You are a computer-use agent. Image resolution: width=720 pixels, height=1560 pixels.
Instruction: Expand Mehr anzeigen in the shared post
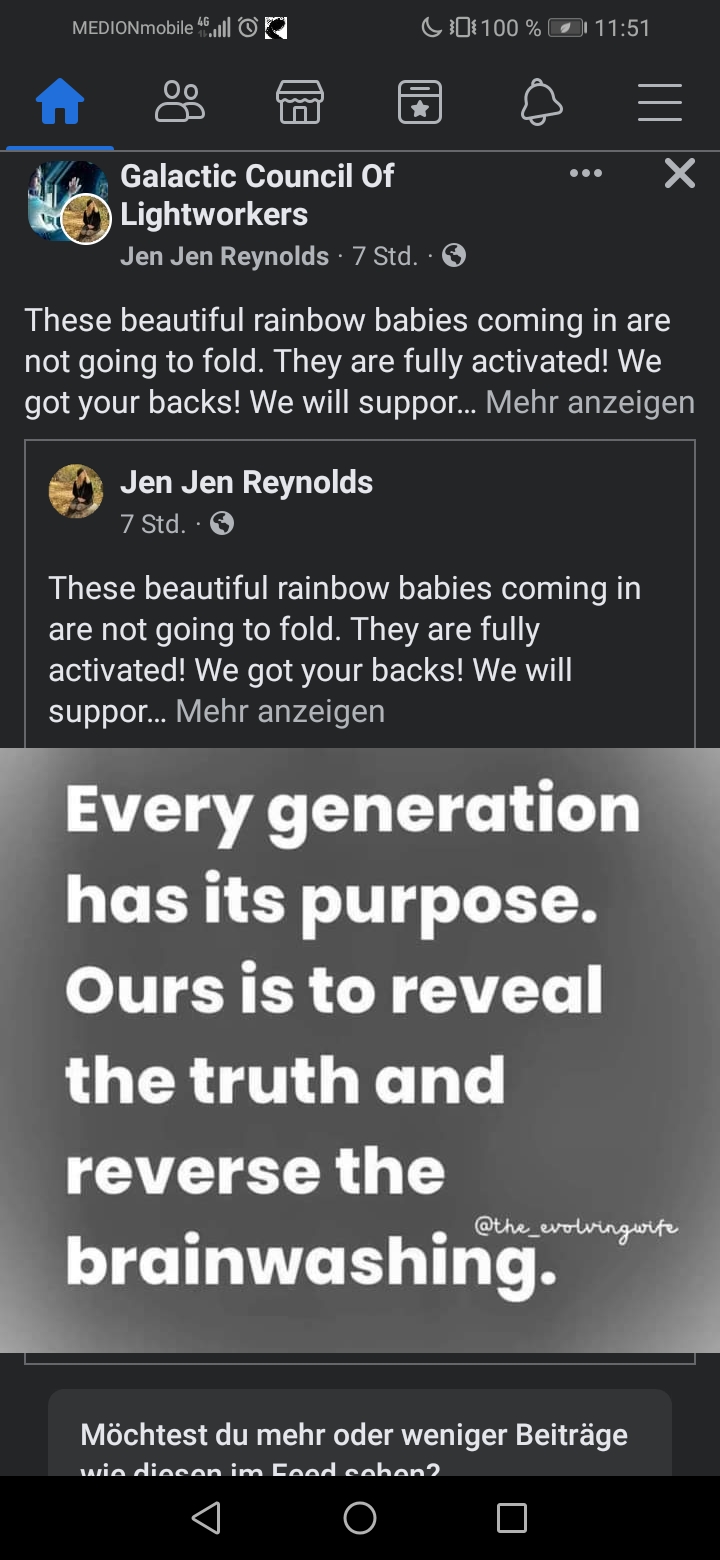pos(280,711)
